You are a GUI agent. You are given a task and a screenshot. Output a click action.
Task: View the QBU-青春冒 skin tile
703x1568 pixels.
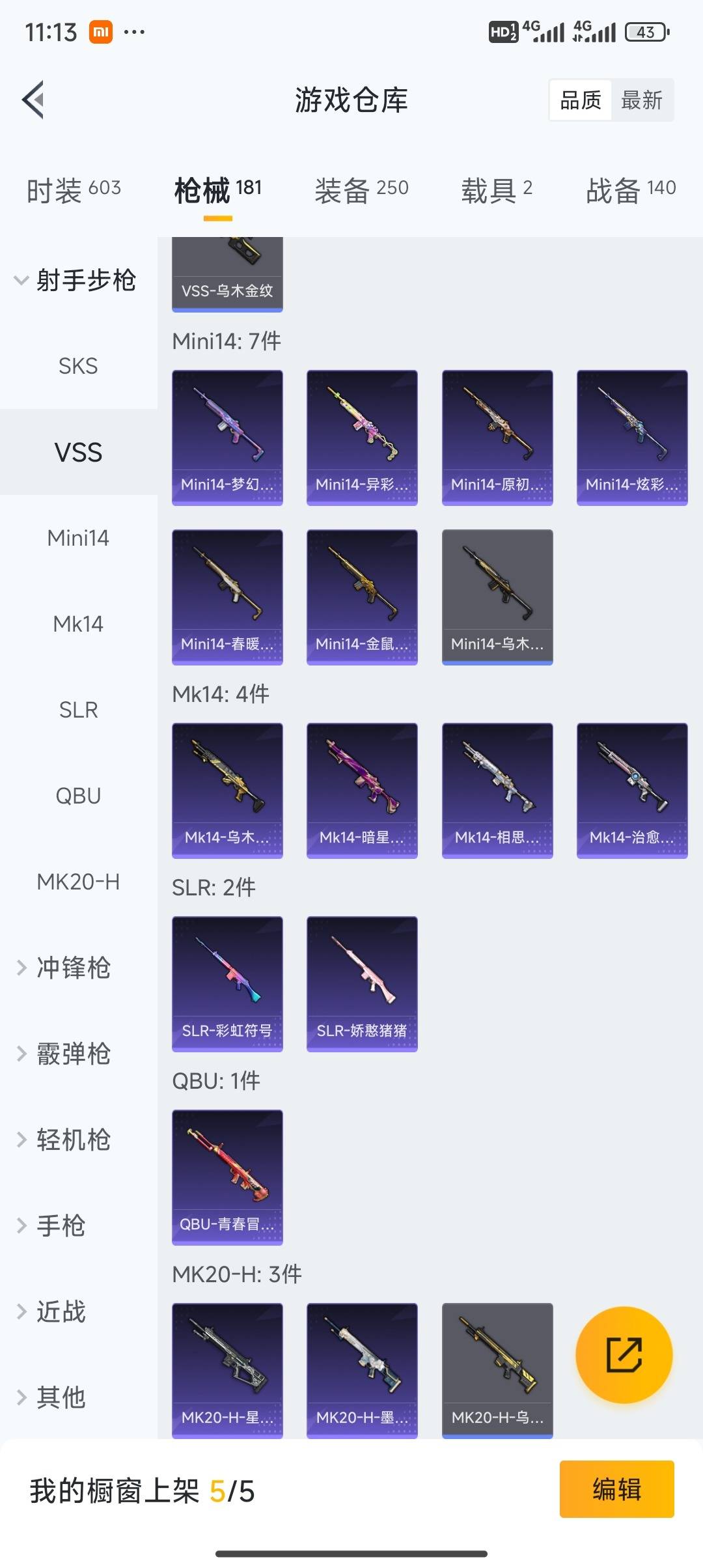coord(227,1177)
